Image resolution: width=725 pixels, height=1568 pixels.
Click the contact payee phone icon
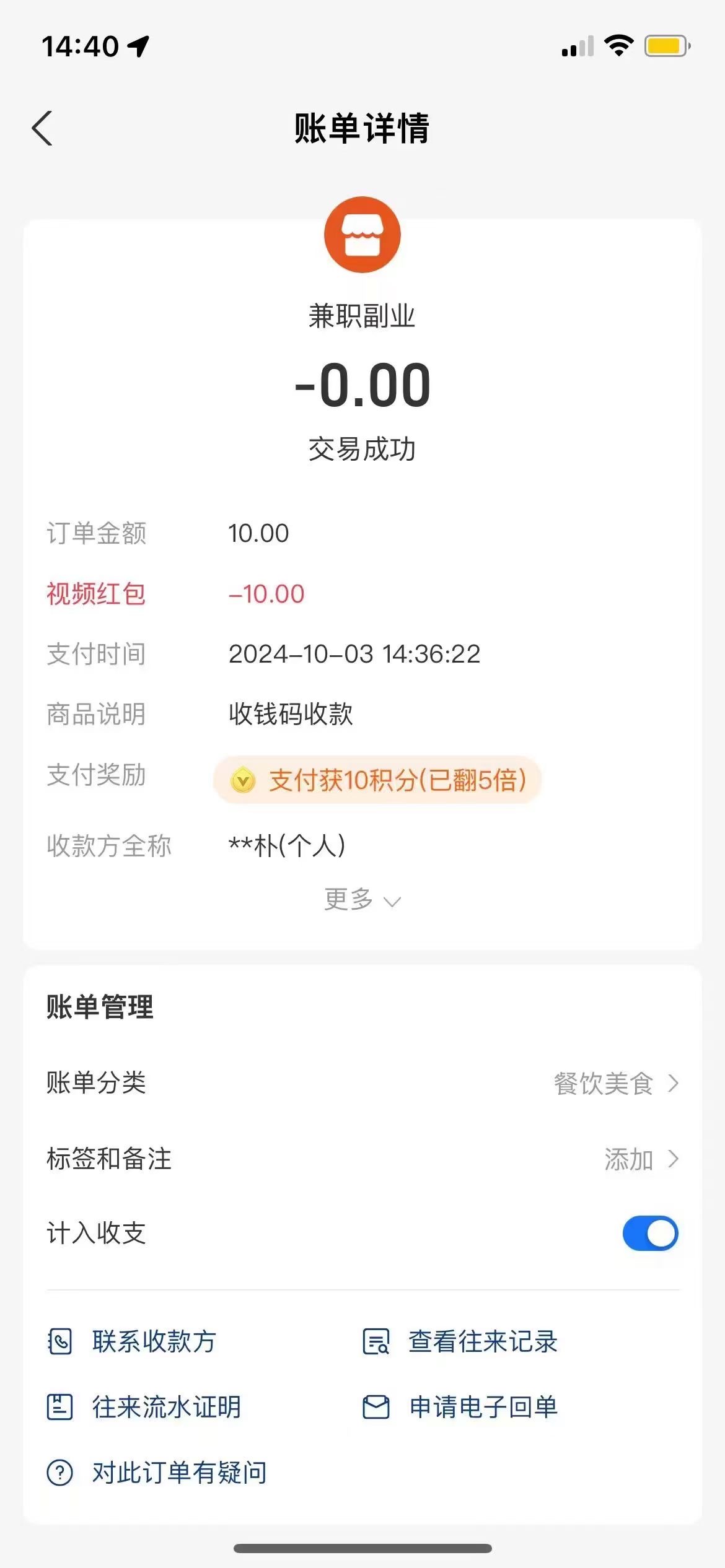pyautogui.click(x=60, y=1342)
